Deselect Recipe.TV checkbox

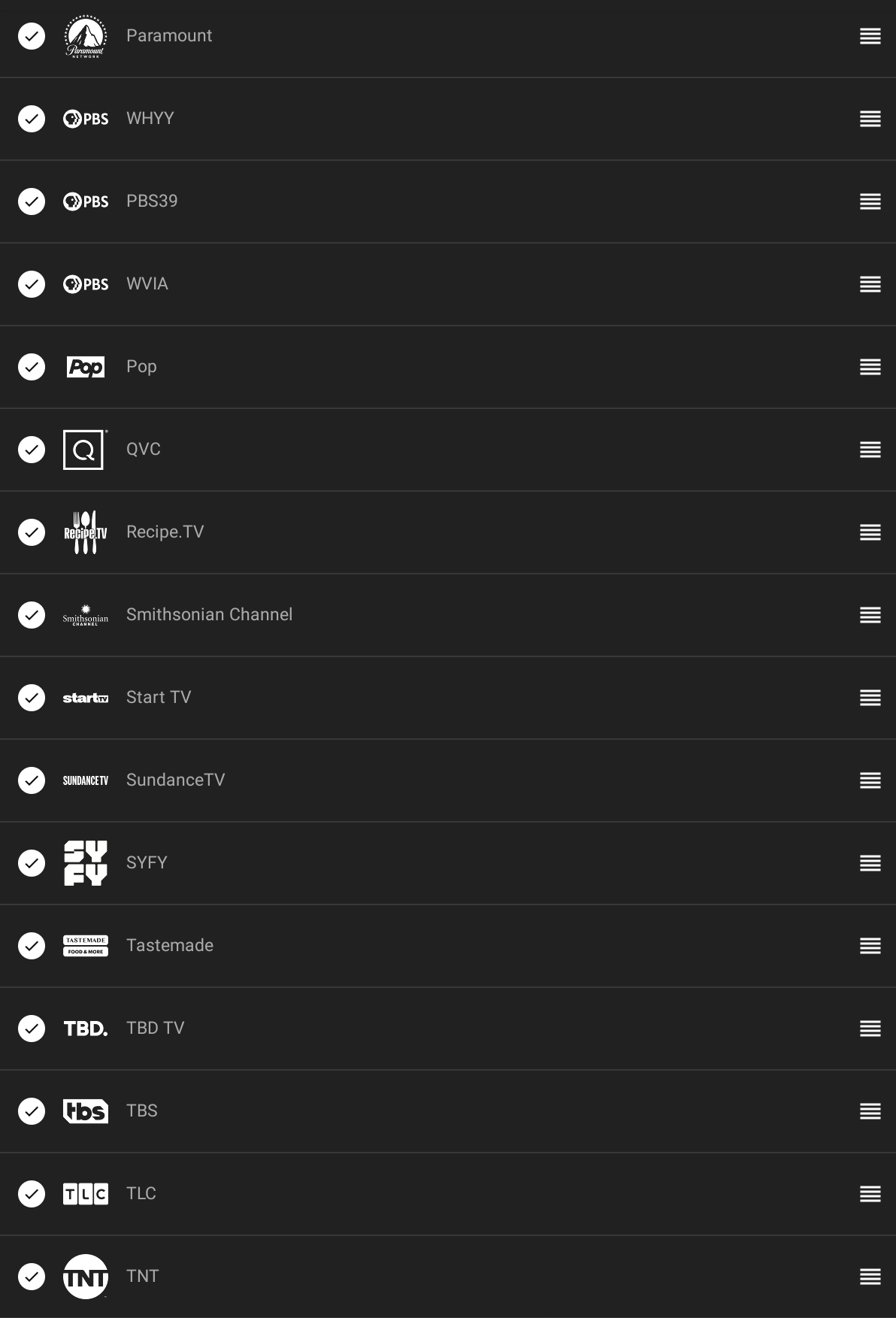click(x=32, y=532)
